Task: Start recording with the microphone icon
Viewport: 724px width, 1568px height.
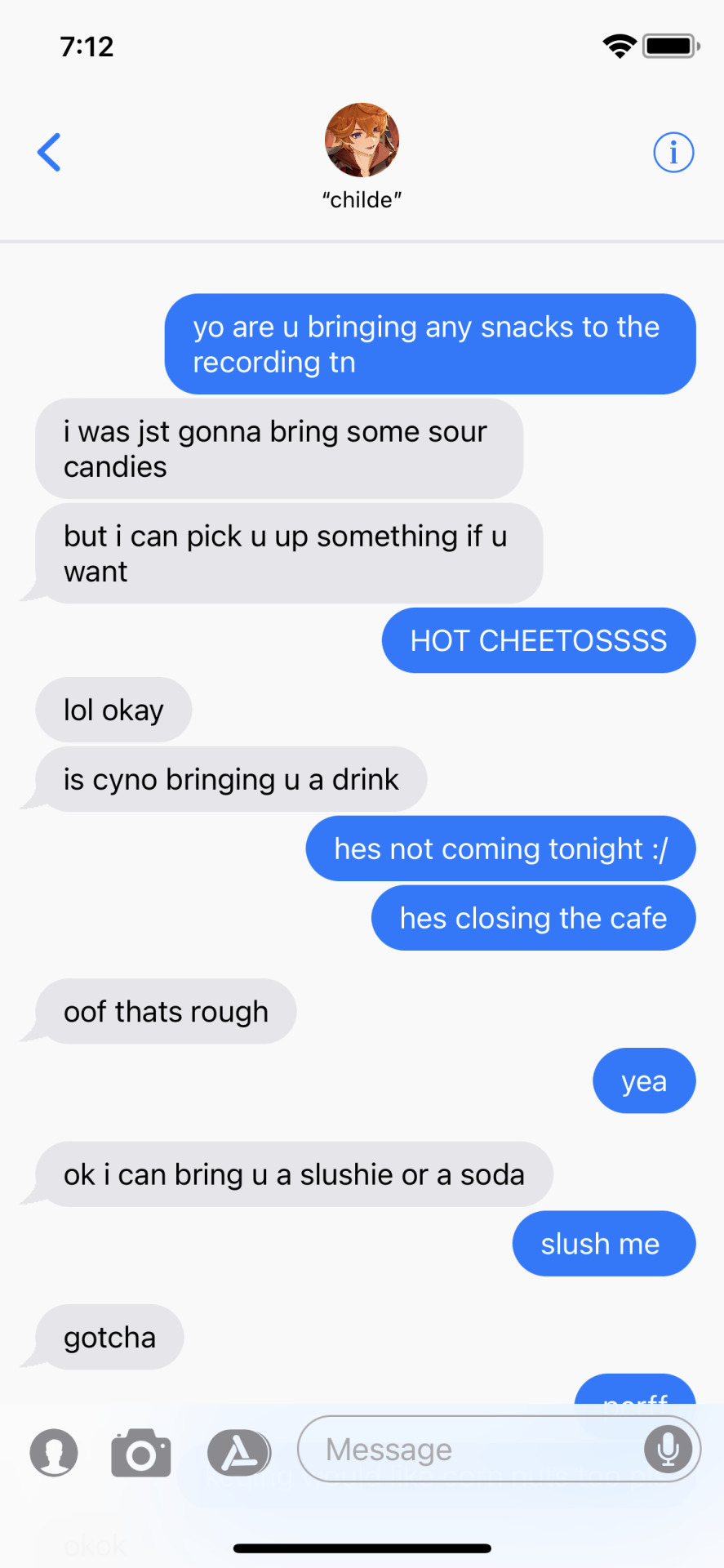Action: tap(668, 1450)
